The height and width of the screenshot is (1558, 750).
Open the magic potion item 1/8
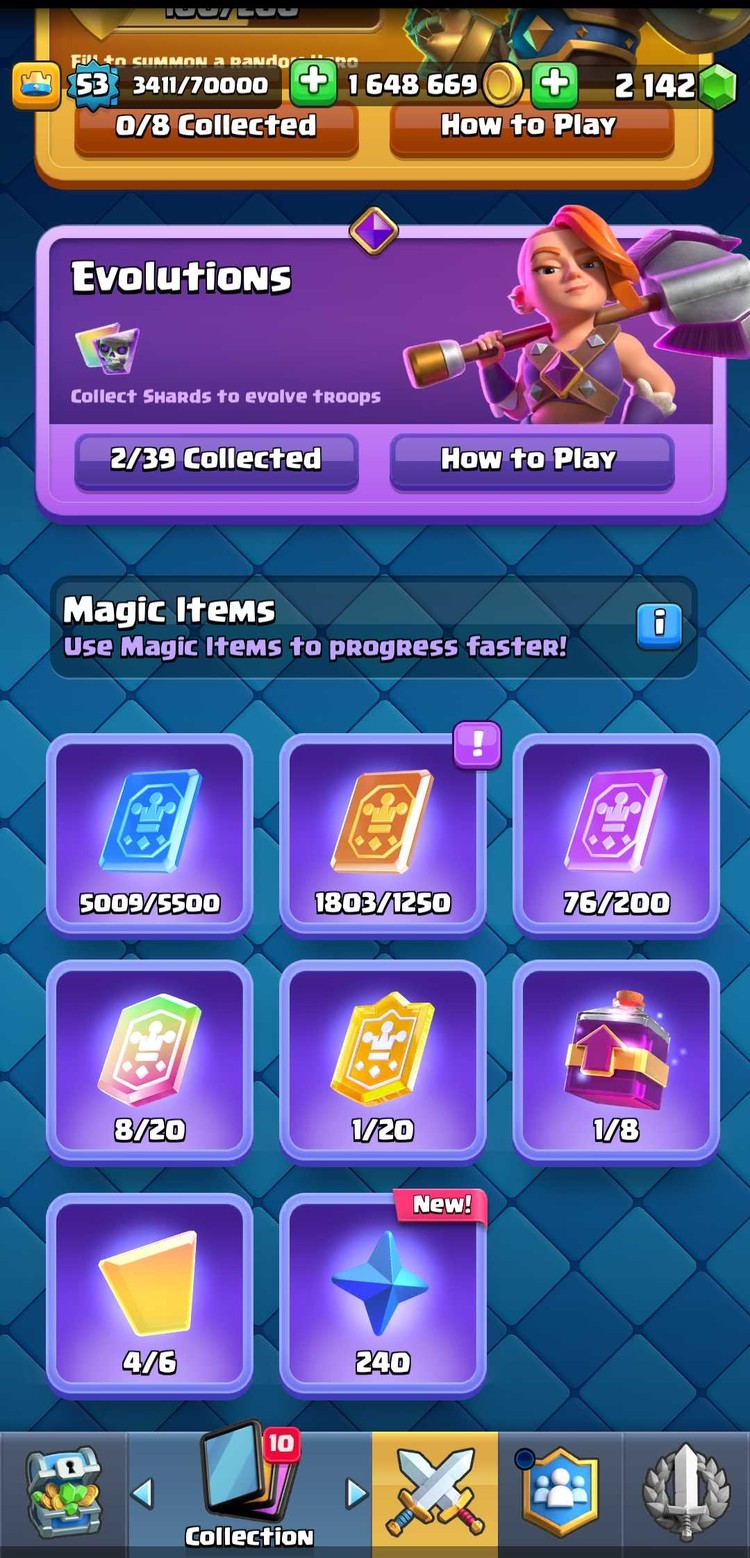(616, 1062)
